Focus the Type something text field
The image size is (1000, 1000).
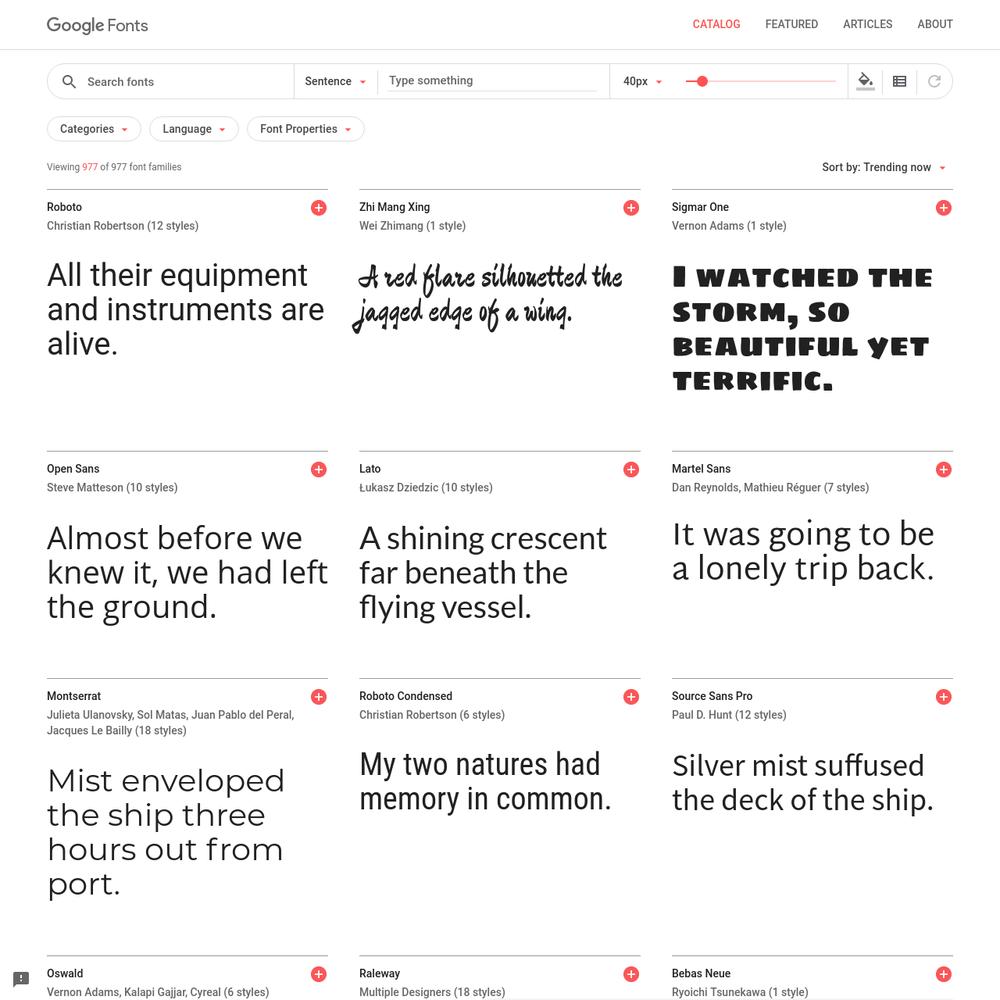(492, 81)
